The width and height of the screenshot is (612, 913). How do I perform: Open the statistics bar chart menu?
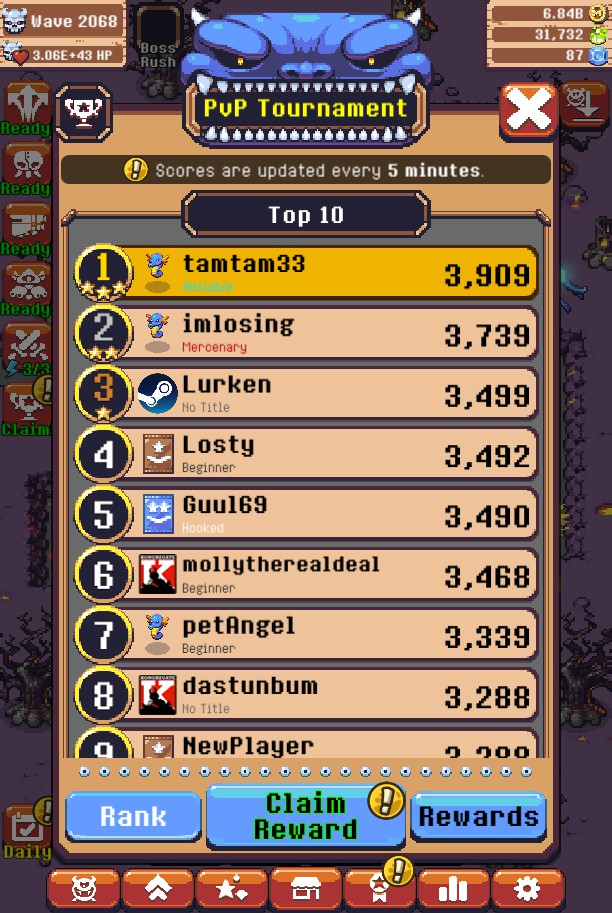(x=453, y=889)
